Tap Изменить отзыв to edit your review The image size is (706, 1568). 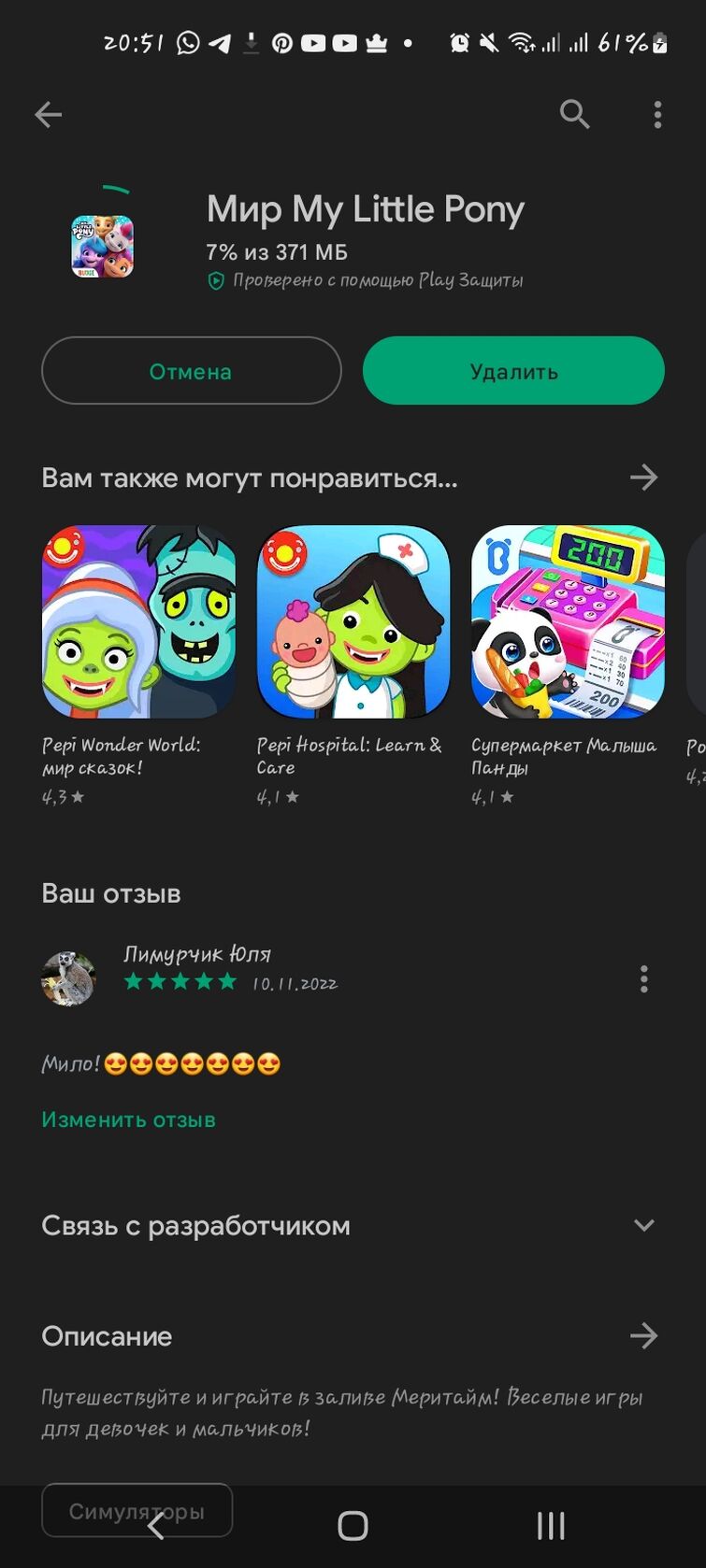pos(128,1119)
